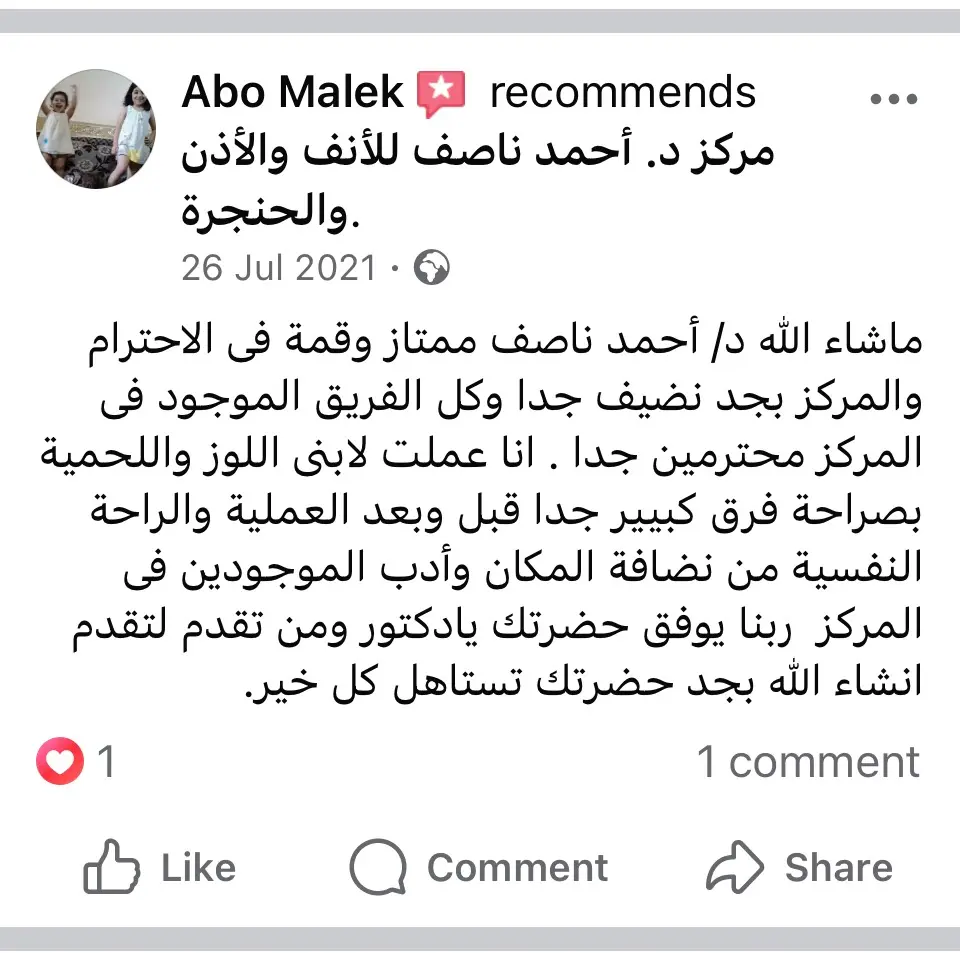
Task: Open the post via 26 Jul 2021
Action: point(279,268)
